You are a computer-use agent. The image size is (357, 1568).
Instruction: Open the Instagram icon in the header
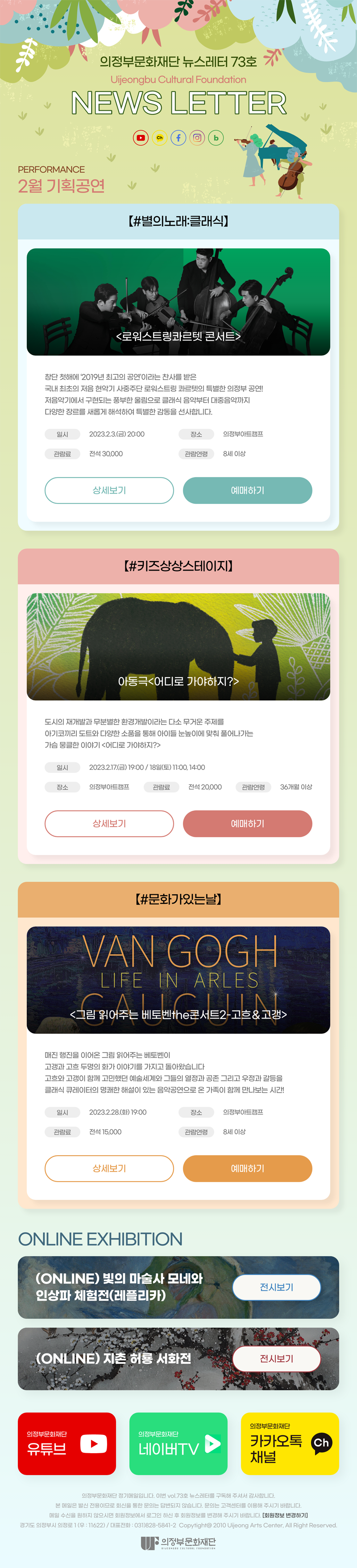(197, 138)
